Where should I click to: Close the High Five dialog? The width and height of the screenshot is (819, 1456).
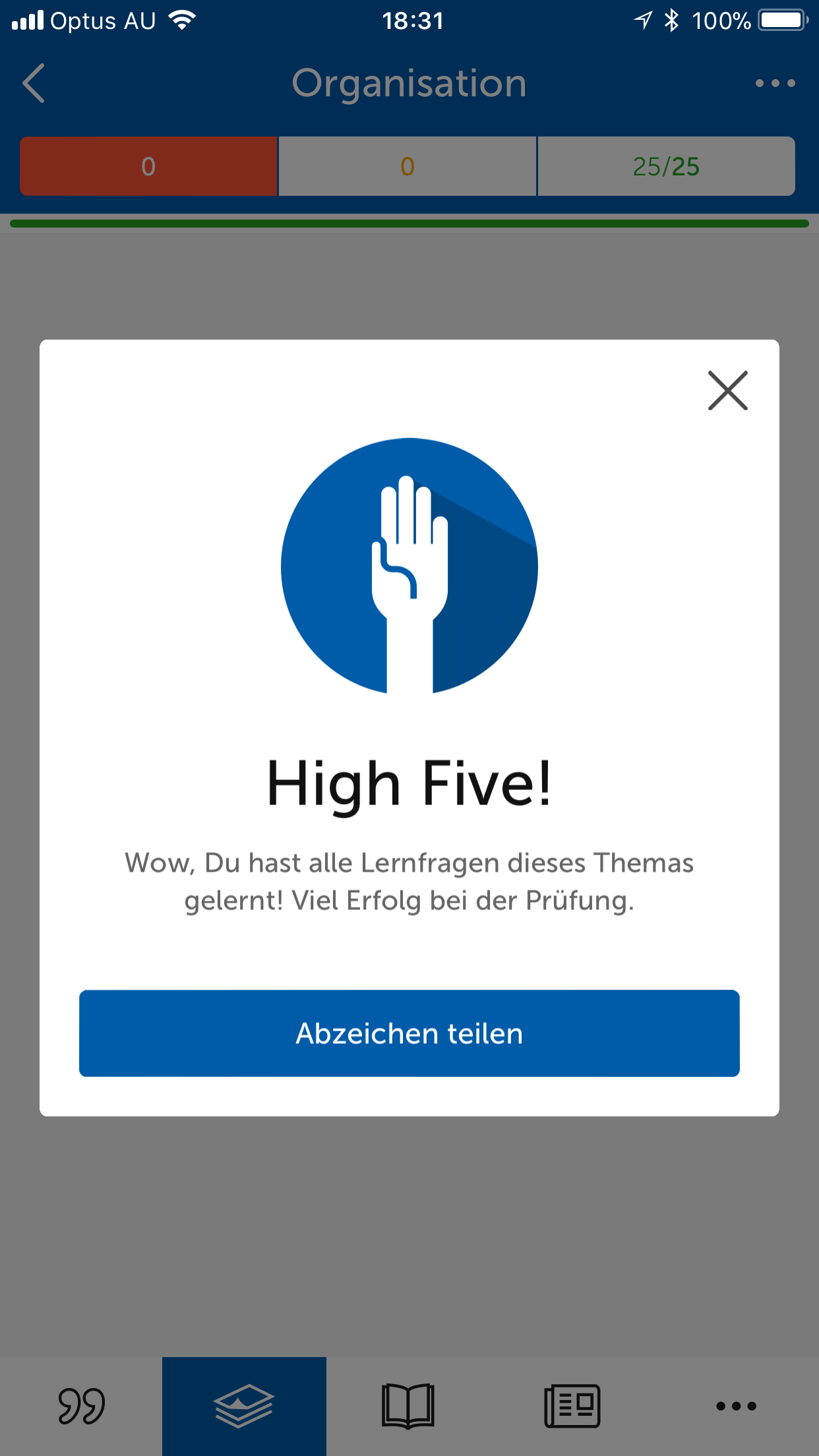point(727,390)
